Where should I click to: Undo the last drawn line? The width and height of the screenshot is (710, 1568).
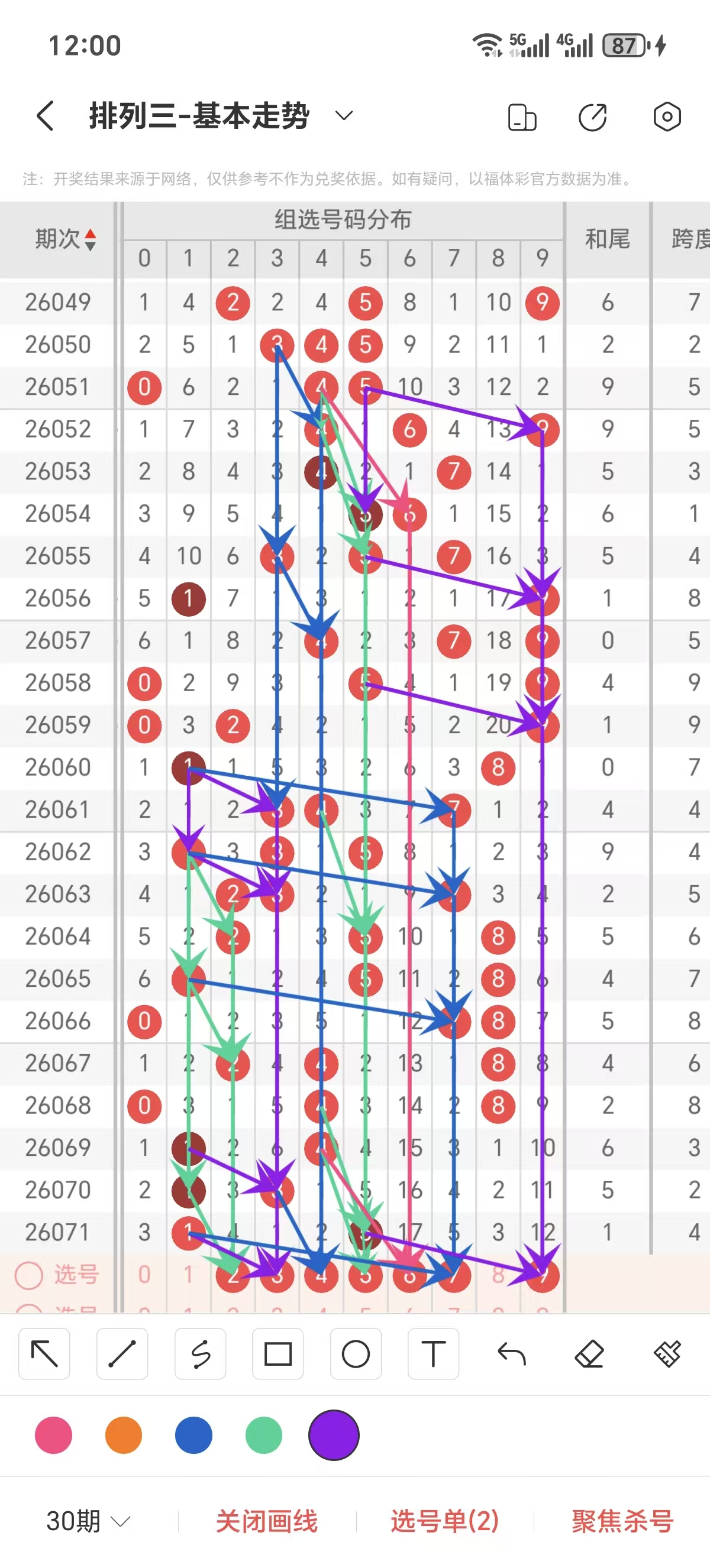tap(511, 1355)
